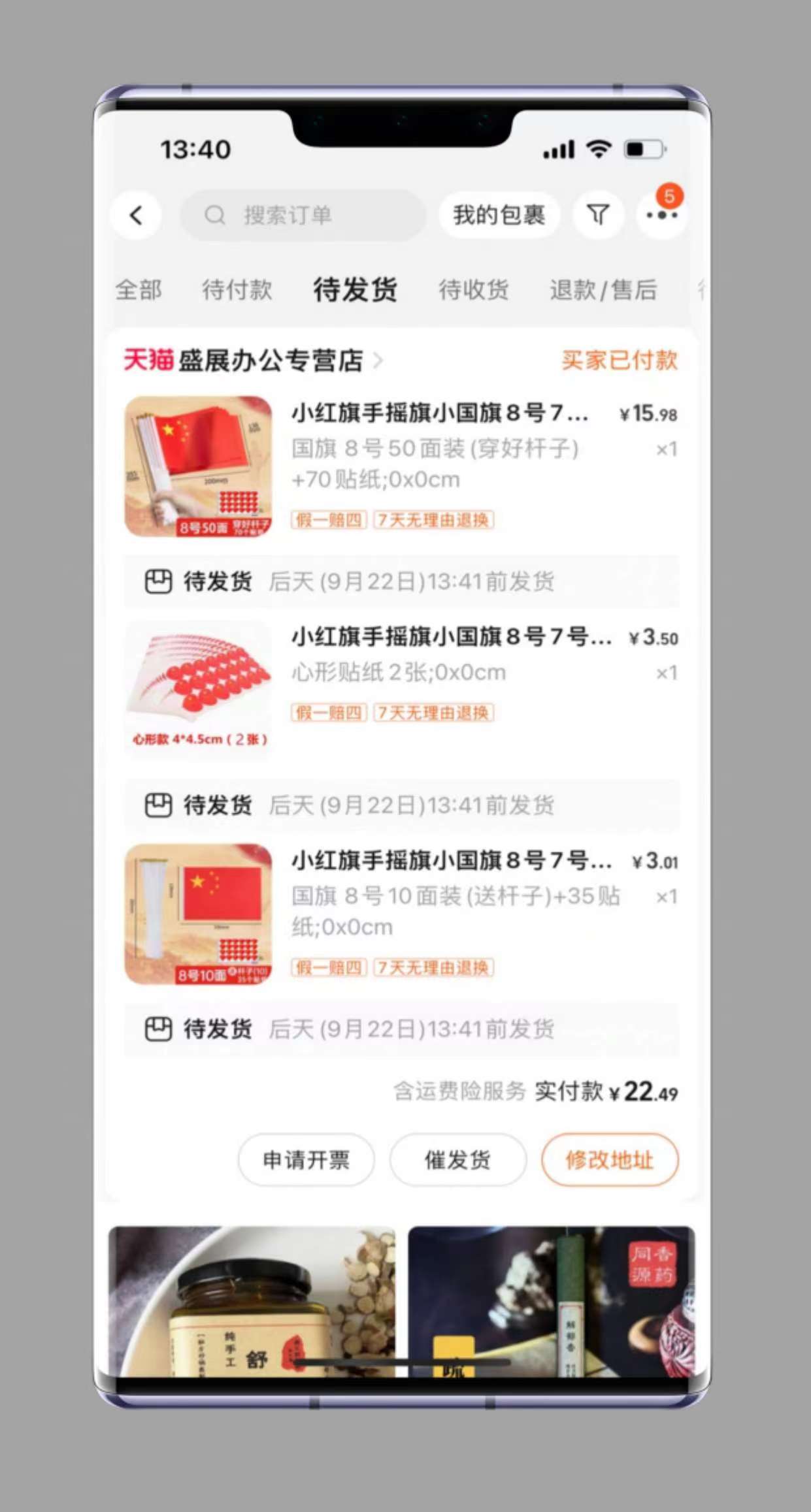Screen dimensions: 811x1512
Task: Open 我的包裹
Action: point(499,216)
